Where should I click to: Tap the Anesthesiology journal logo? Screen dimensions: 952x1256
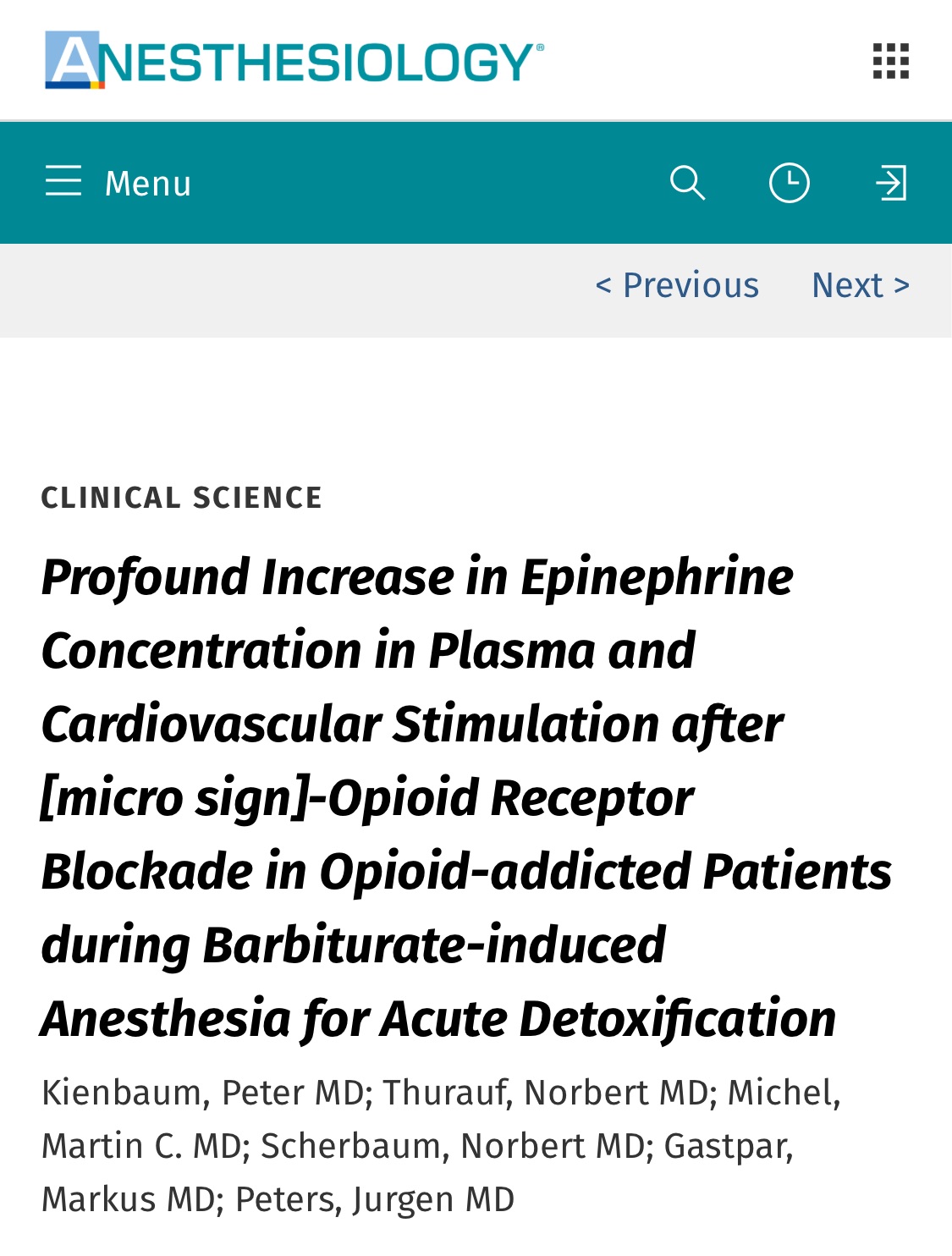pos(294,61)
